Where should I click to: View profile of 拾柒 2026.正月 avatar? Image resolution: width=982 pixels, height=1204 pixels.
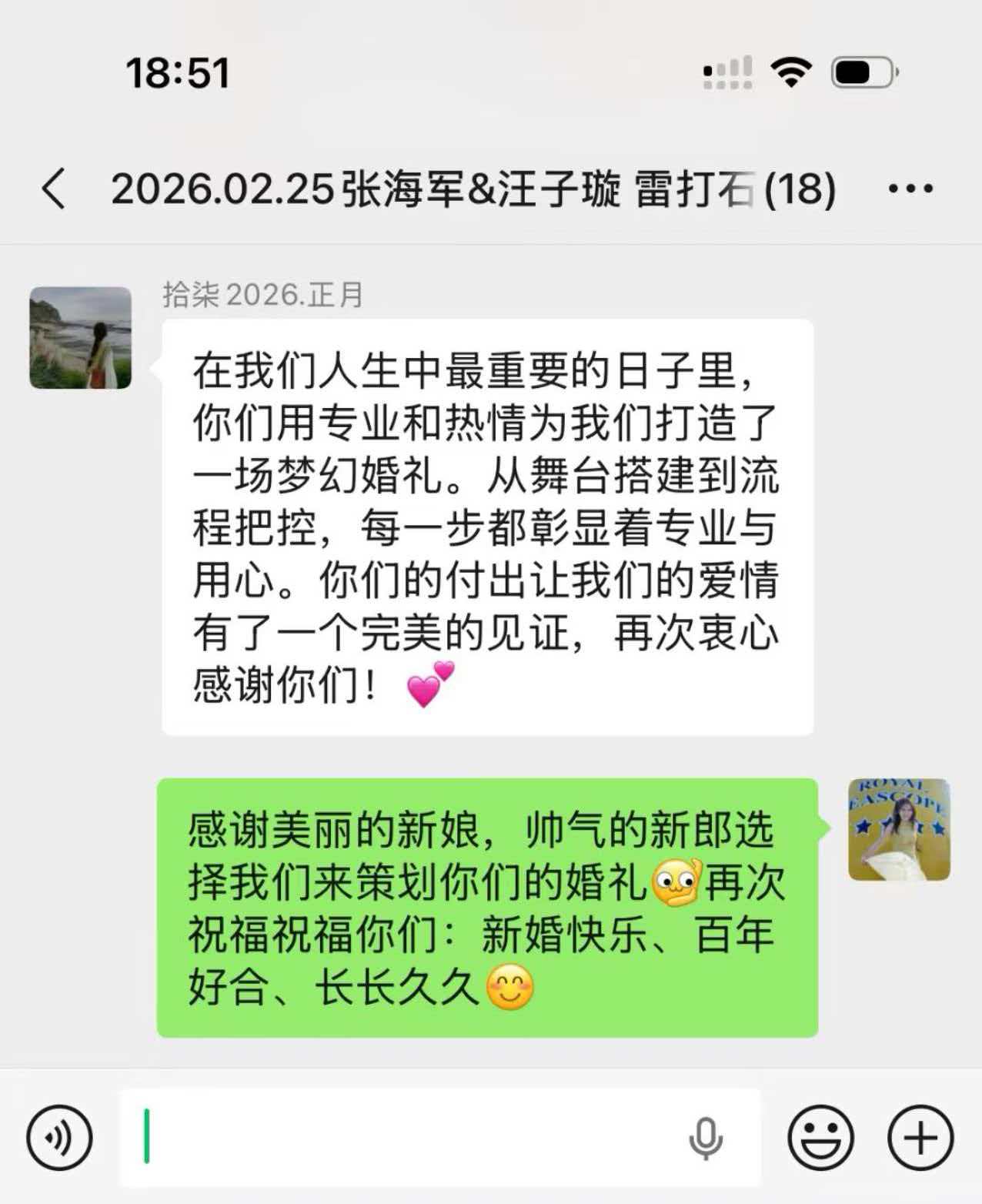(x=81, y=338)
